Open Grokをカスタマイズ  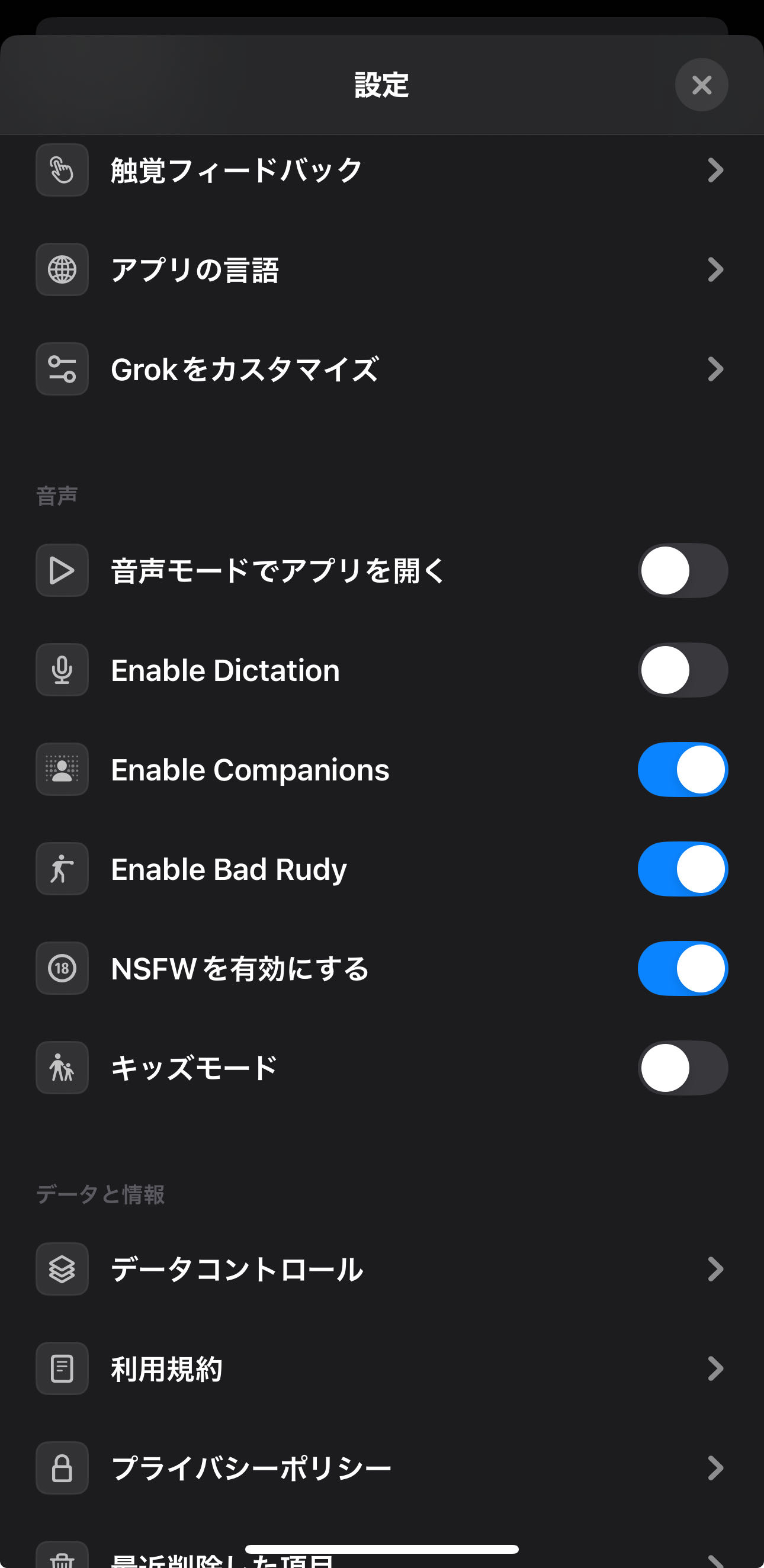click(x=381, y=369)
